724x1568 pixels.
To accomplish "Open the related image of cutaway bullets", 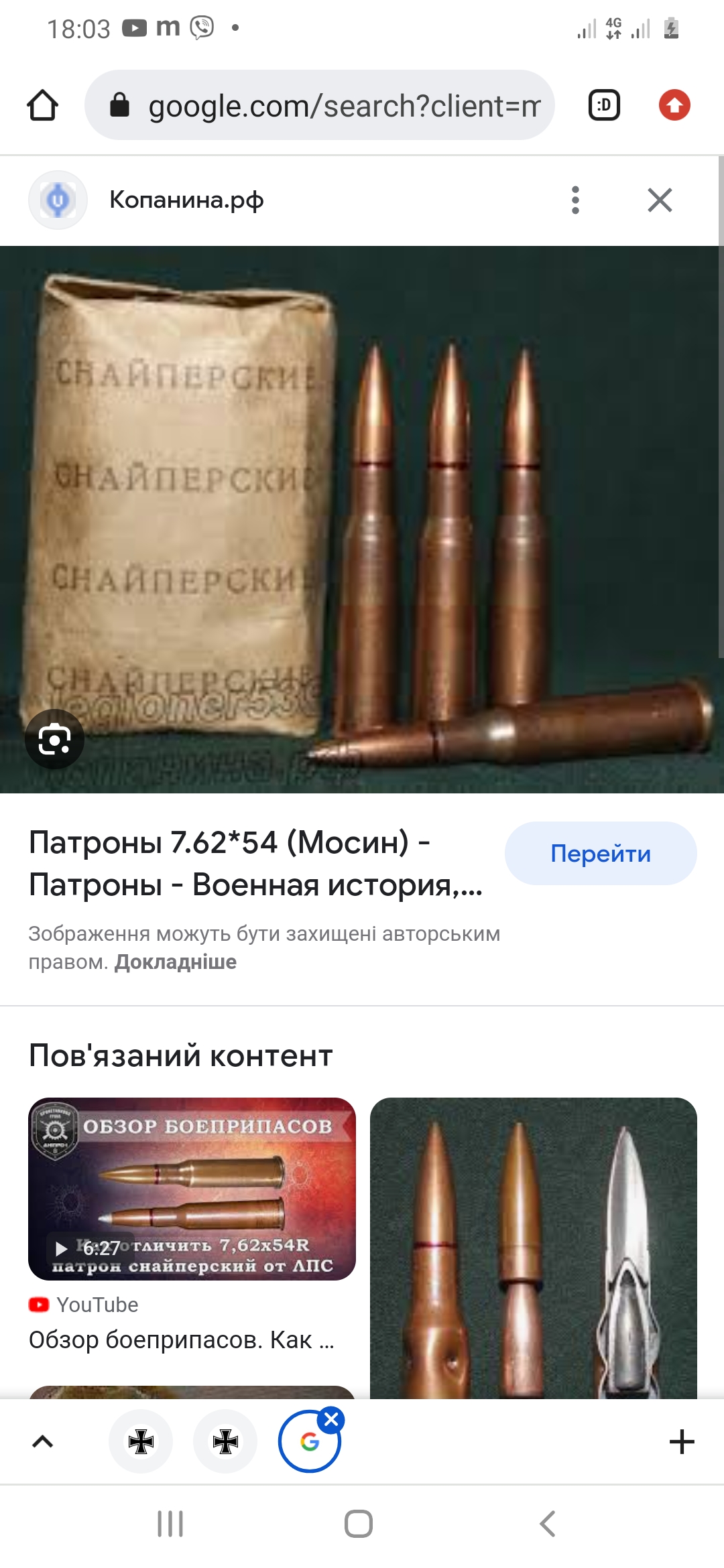I will pos(534,1248).
